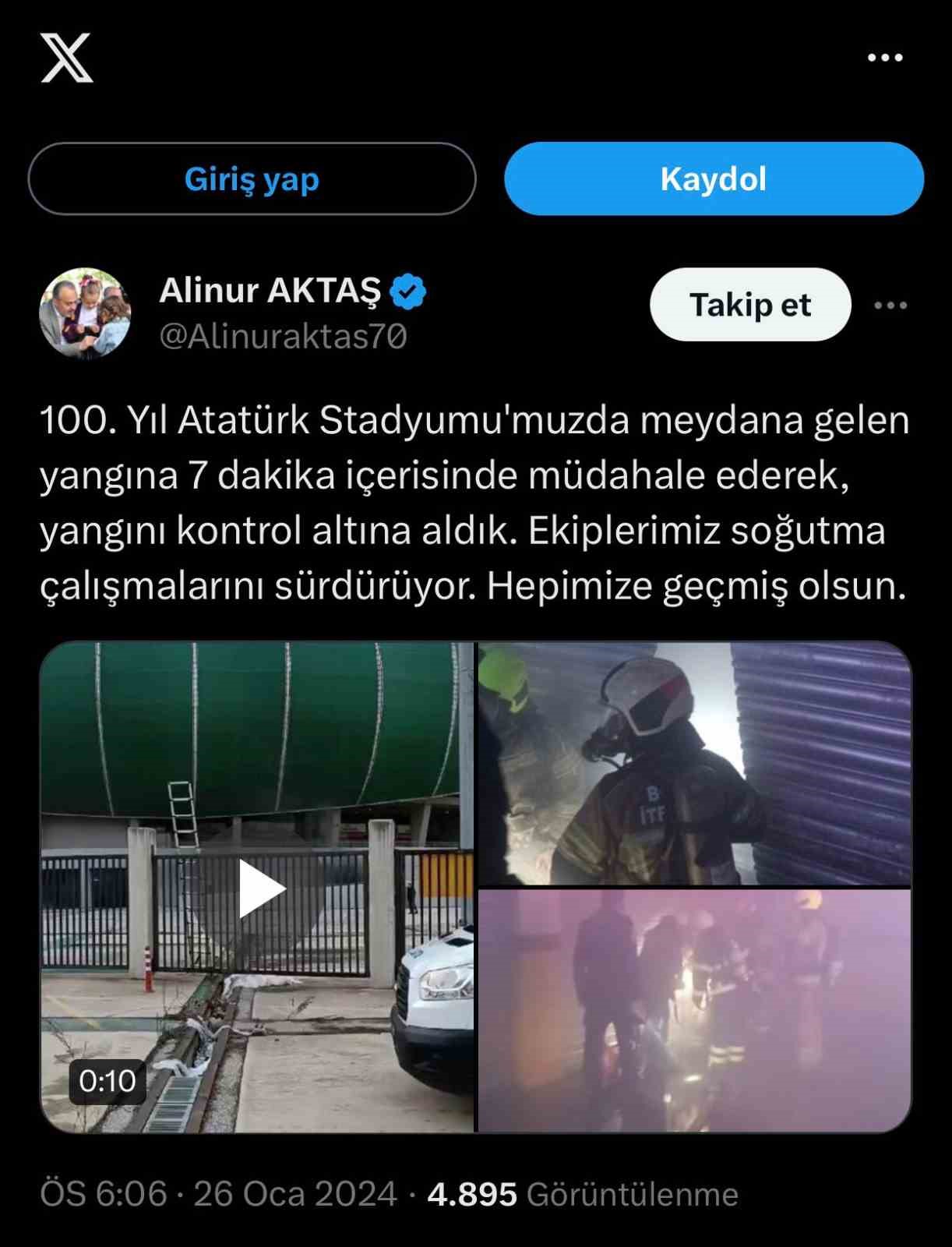Image resolution: width=952 pixels, height=1247 pixels.
Task: Tap the Giriş yap button
Action: click(252, 179)
